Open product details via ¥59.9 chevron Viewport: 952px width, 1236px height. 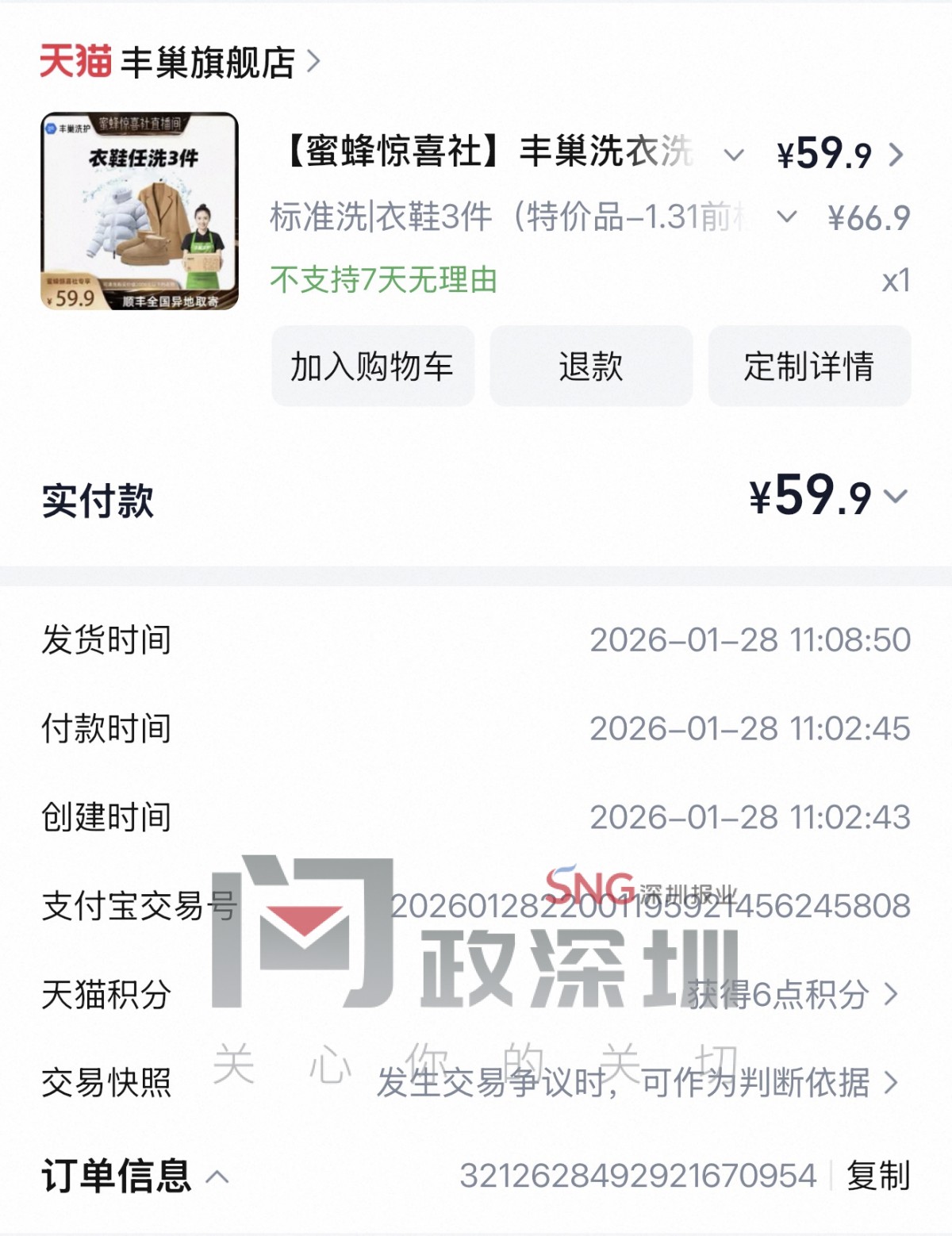[896, 155]
